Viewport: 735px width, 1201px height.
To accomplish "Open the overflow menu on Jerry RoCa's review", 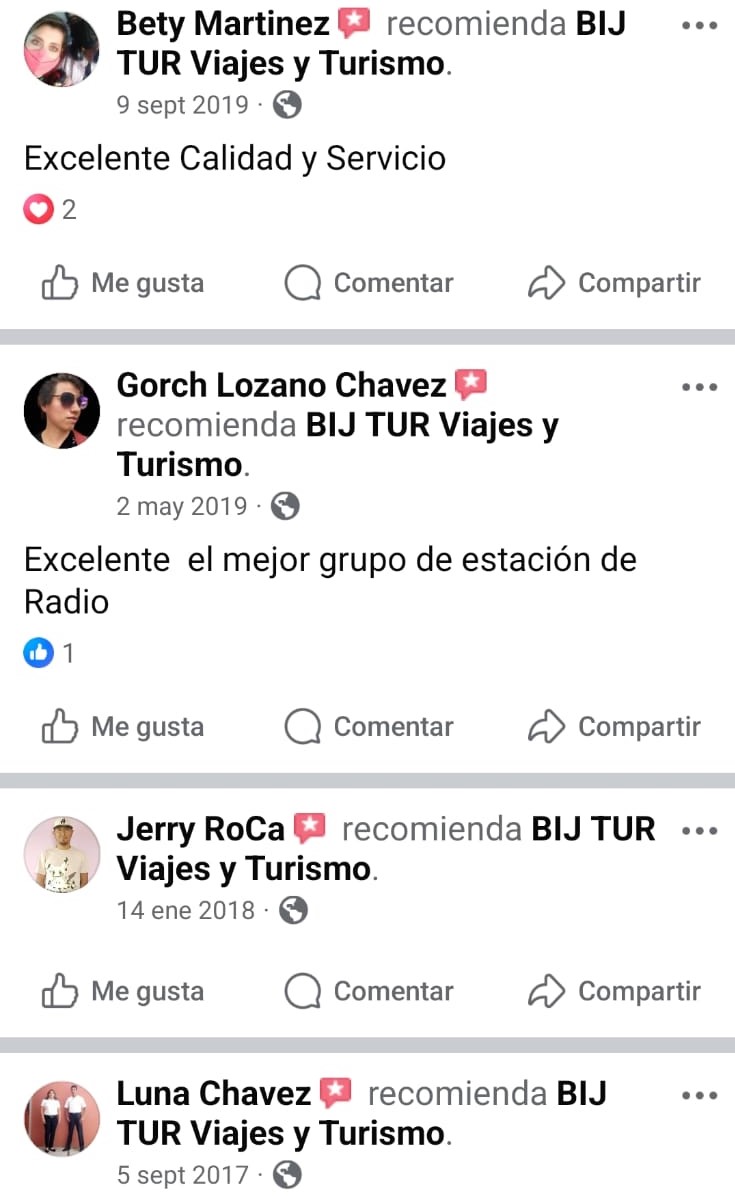I will click(x=699, y=831).
